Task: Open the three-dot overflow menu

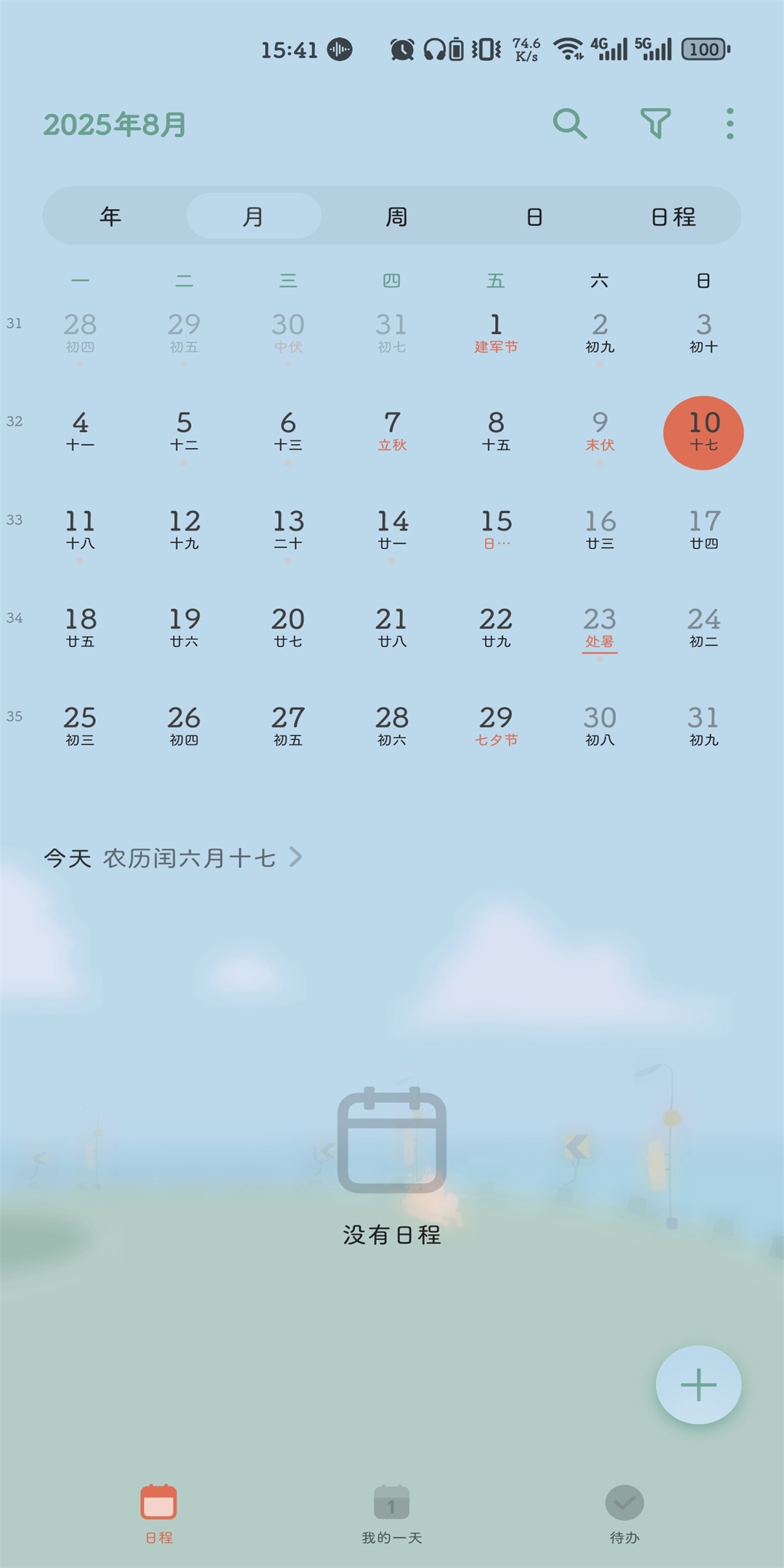Action: tap(730, 124)
